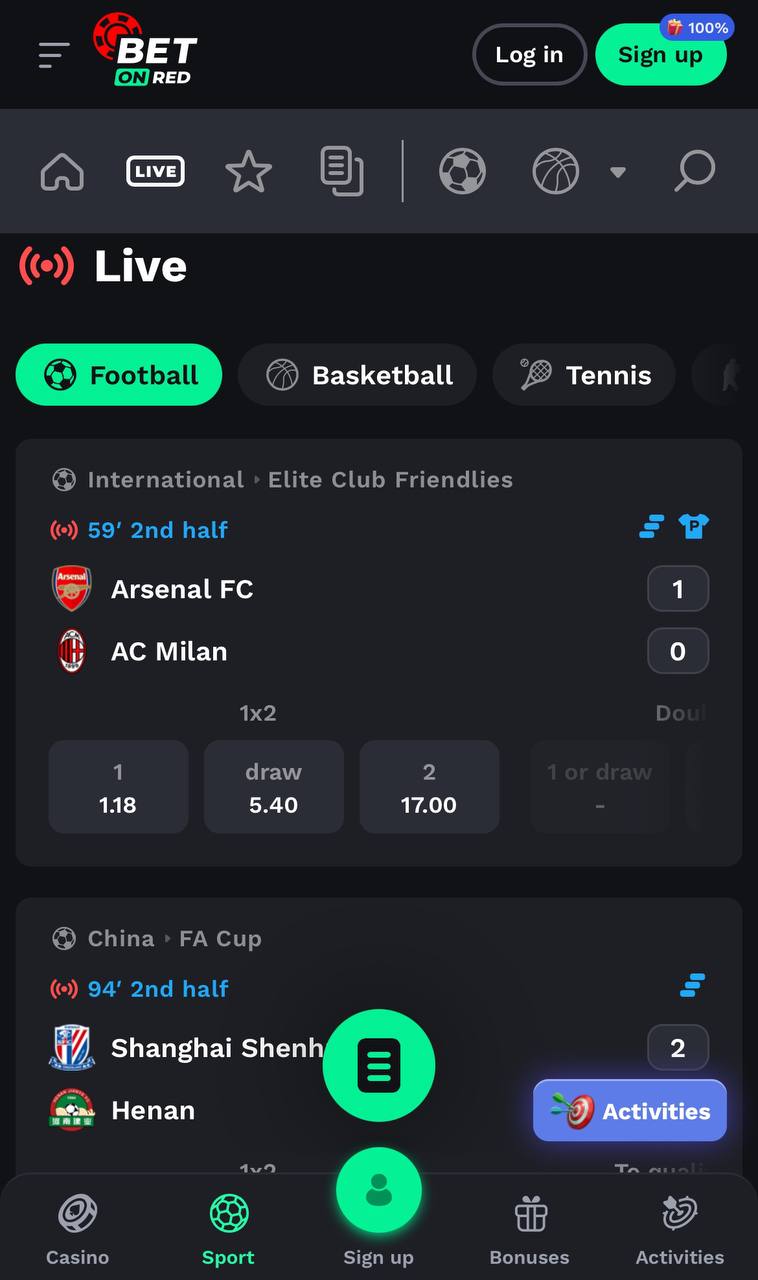Bet on Arsenal FC win at 1.18
Screen dimensions: 758x1280
(x=118, y=787)
